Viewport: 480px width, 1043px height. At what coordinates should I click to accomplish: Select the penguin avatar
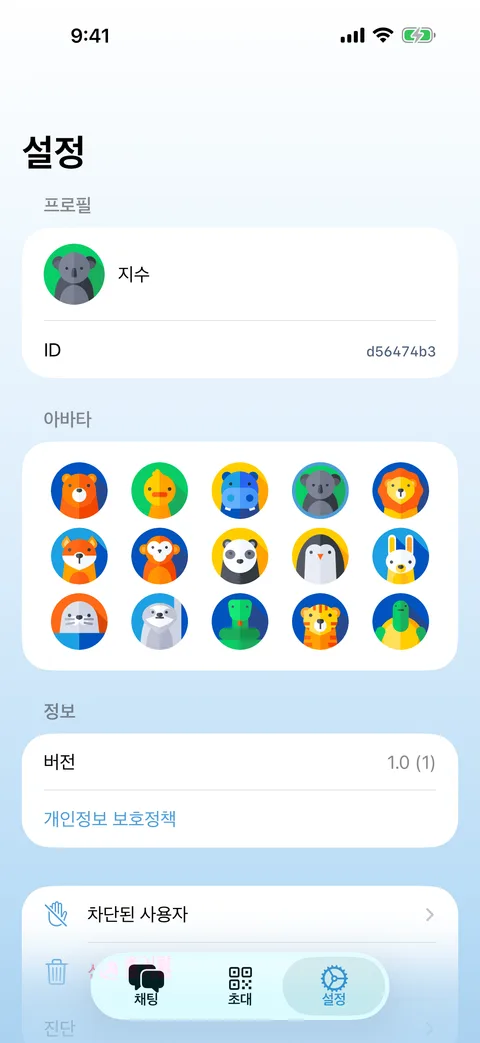click(320, 555)
